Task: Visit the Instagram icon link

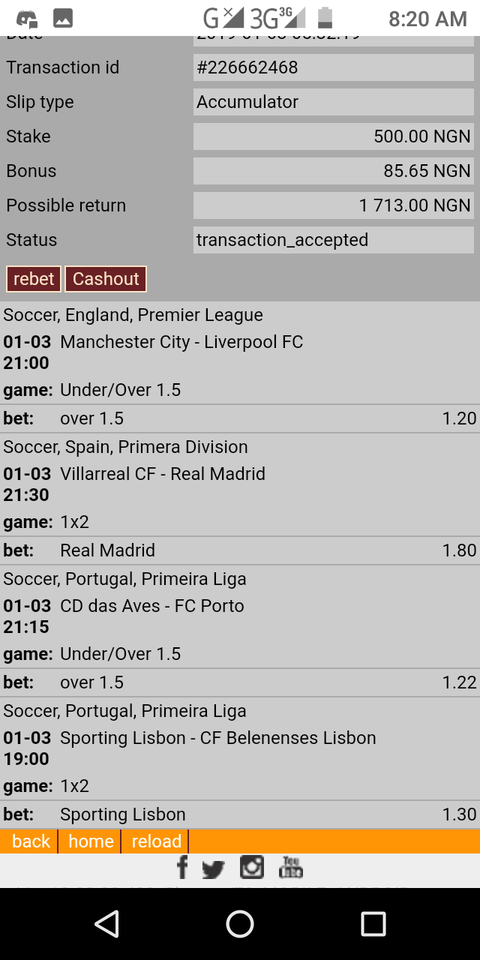Action: point(252,868)
